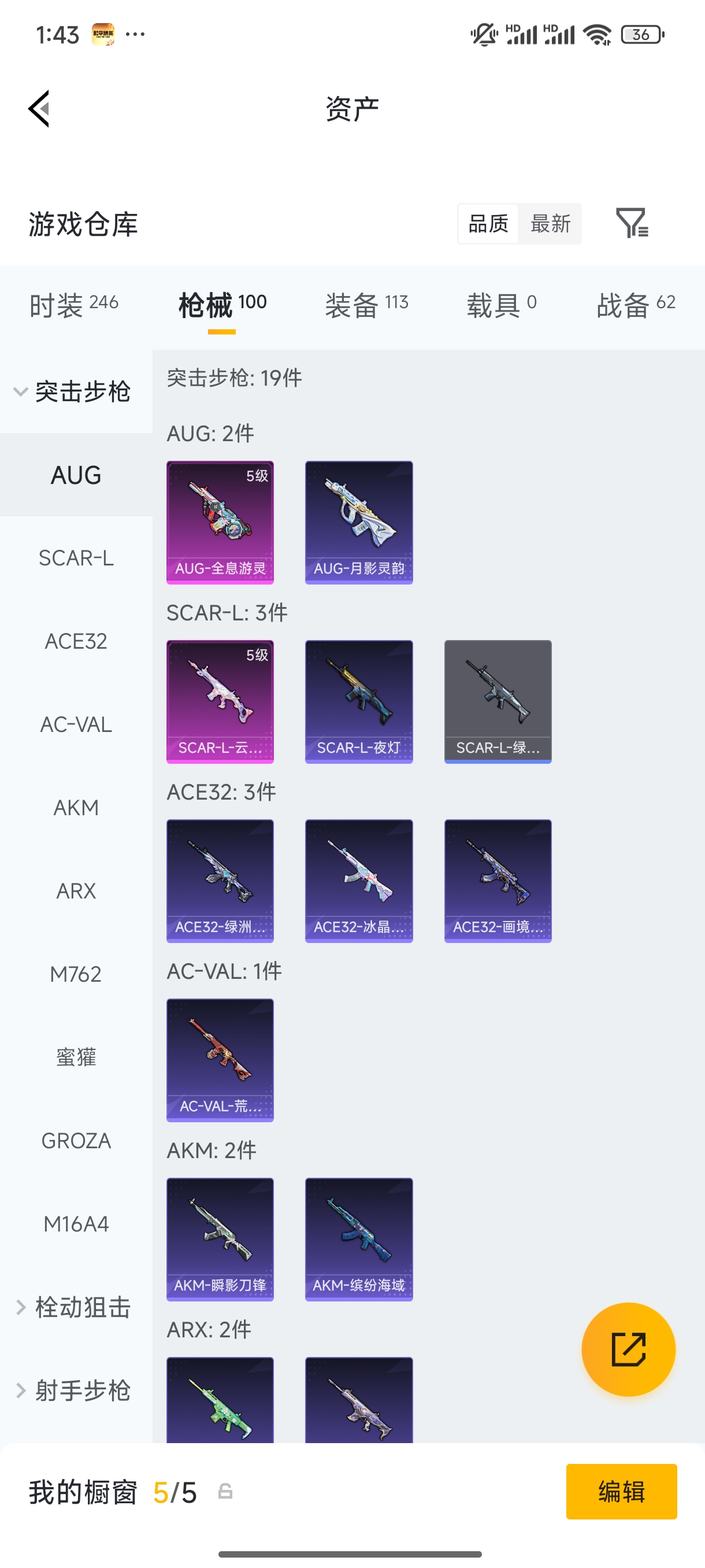This screenshot has height=1568, width=705.
Task: Sort by 最新
Action: point(550,223)
